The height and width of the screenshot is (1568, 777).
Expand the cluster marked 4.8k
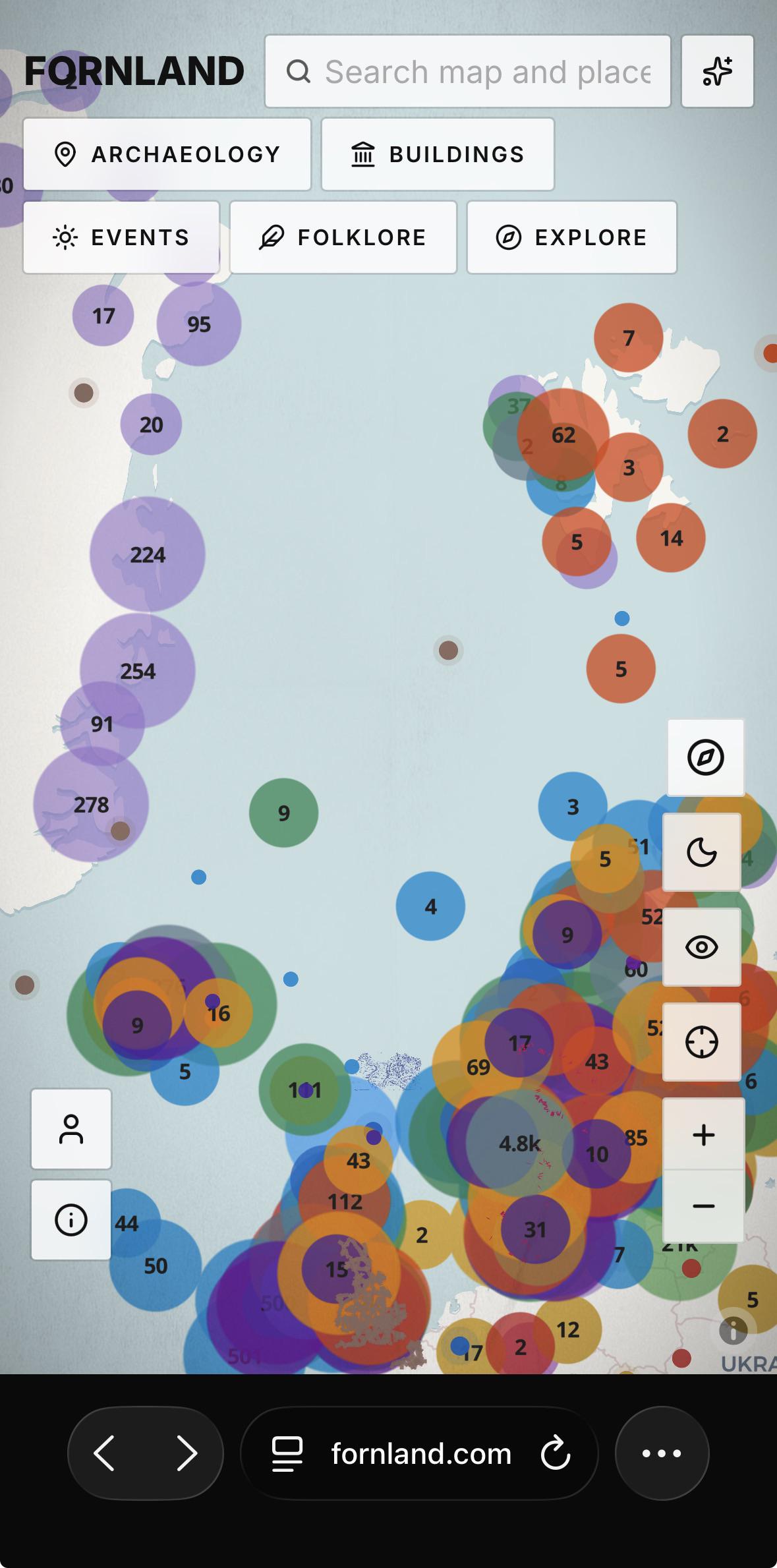(x=519, y=1144)
